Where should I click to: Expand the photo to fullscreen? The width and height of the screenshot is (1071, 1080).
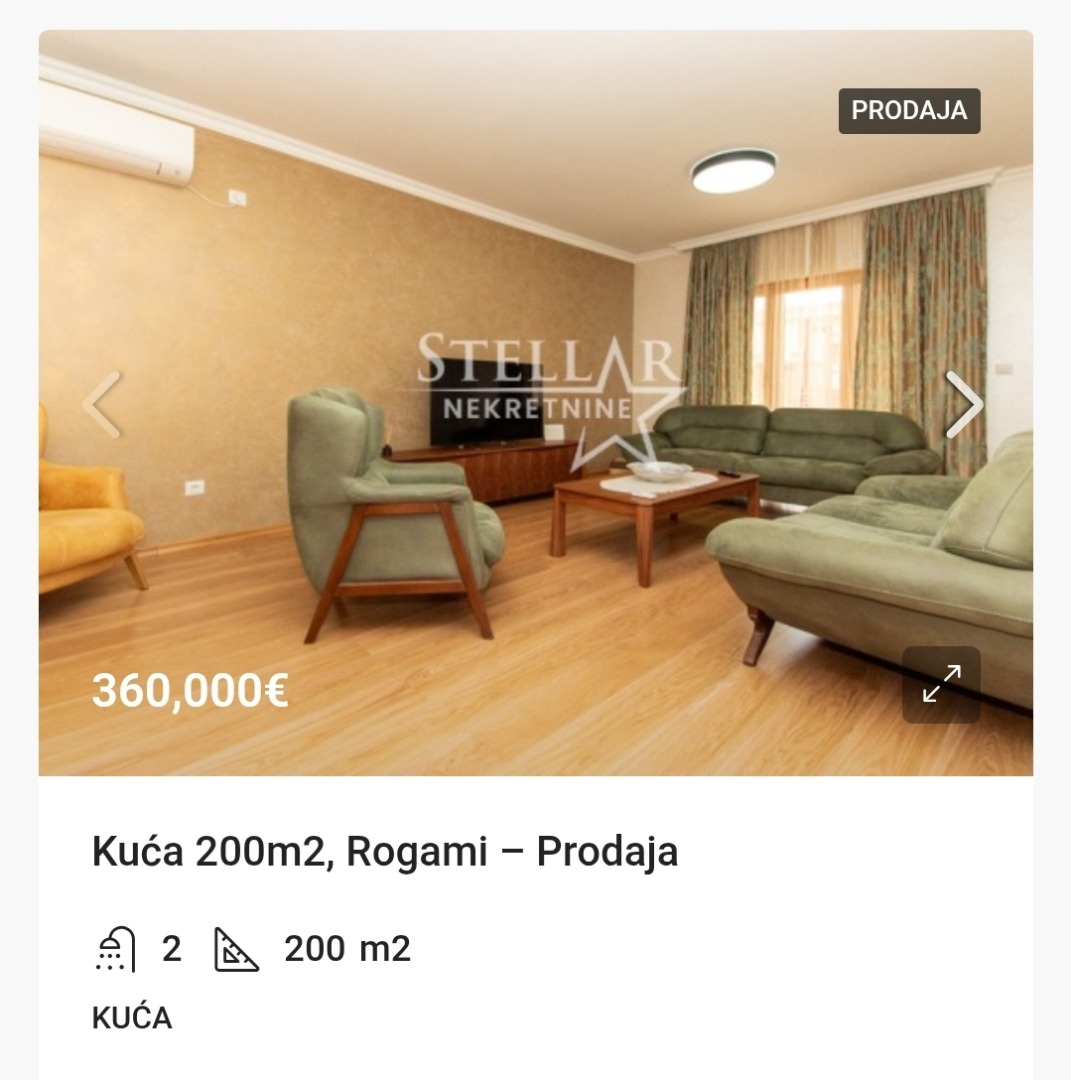(x=941, y=684)
